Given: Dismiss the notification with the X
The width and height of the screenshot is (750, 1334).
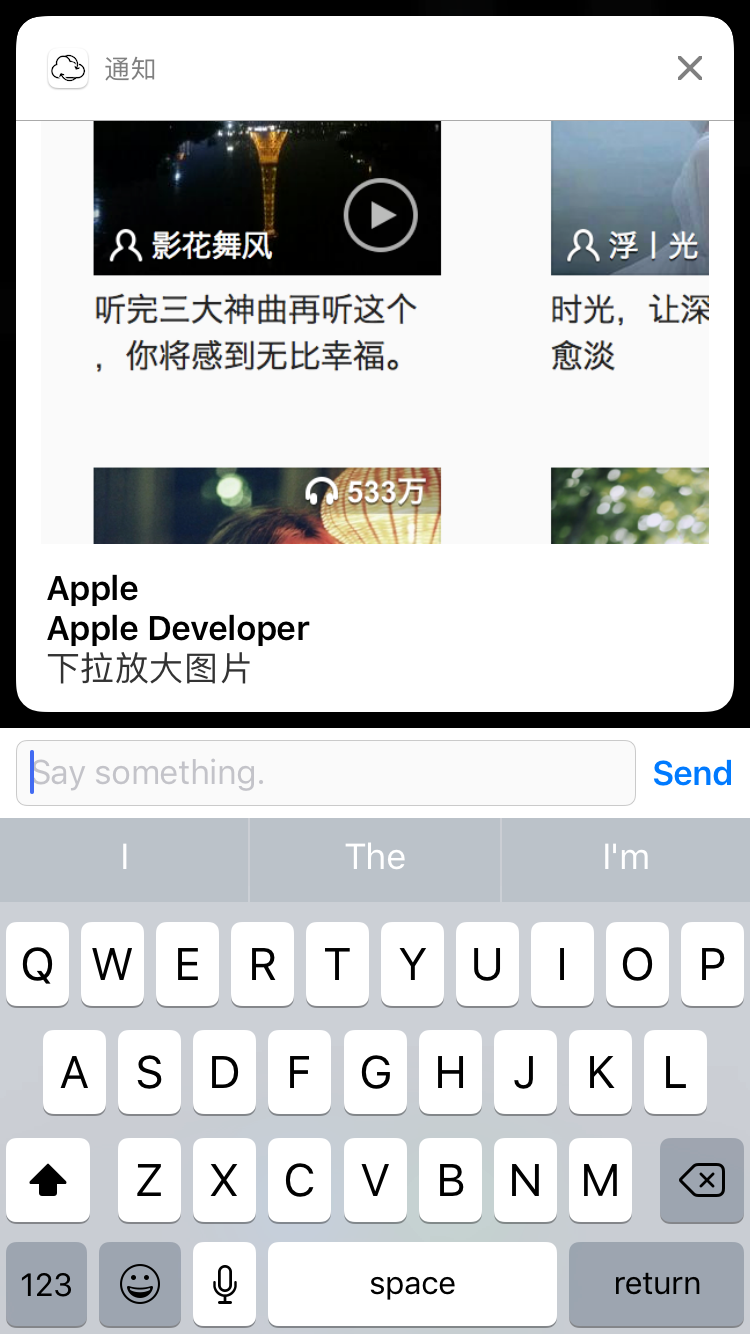Looking at the screenshot, I should 690,68.
